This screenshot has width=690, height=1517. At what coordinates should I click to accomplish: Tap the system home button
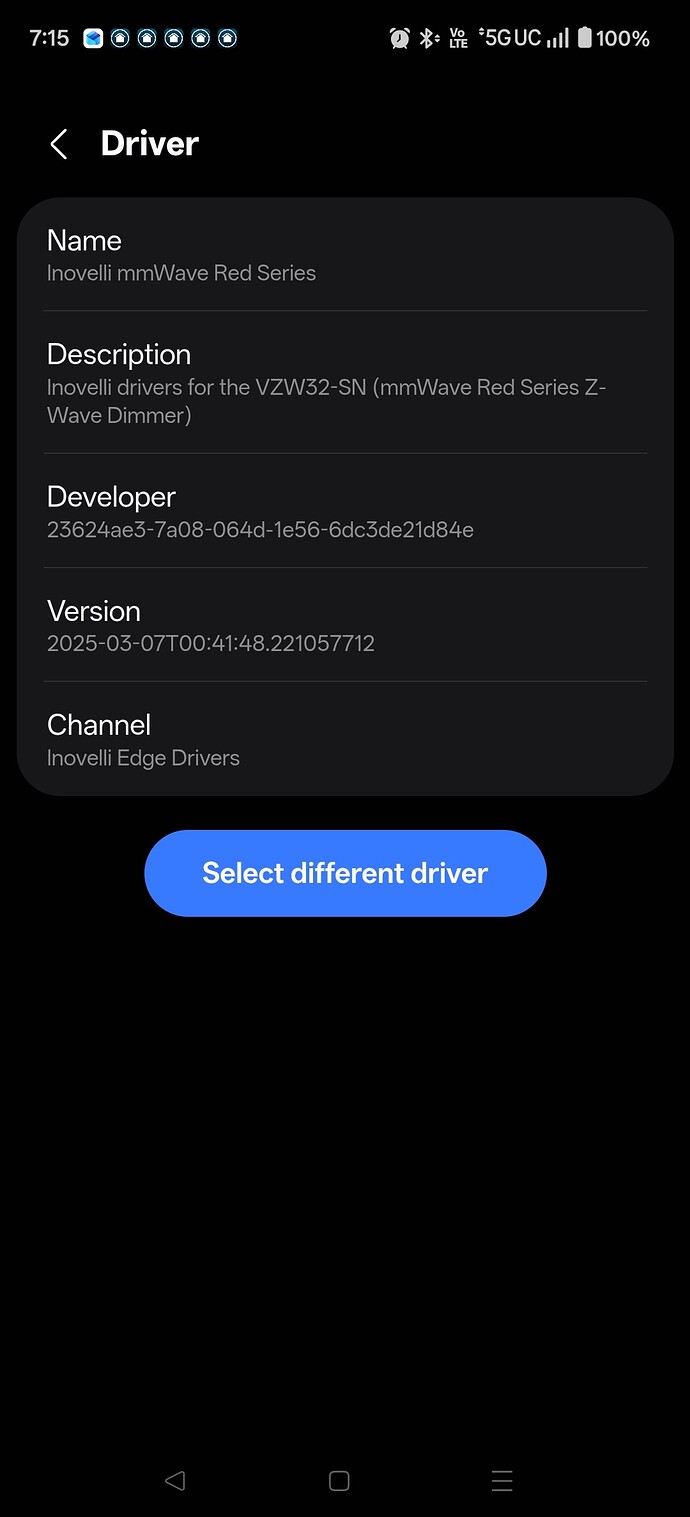tap(339, 1480)
